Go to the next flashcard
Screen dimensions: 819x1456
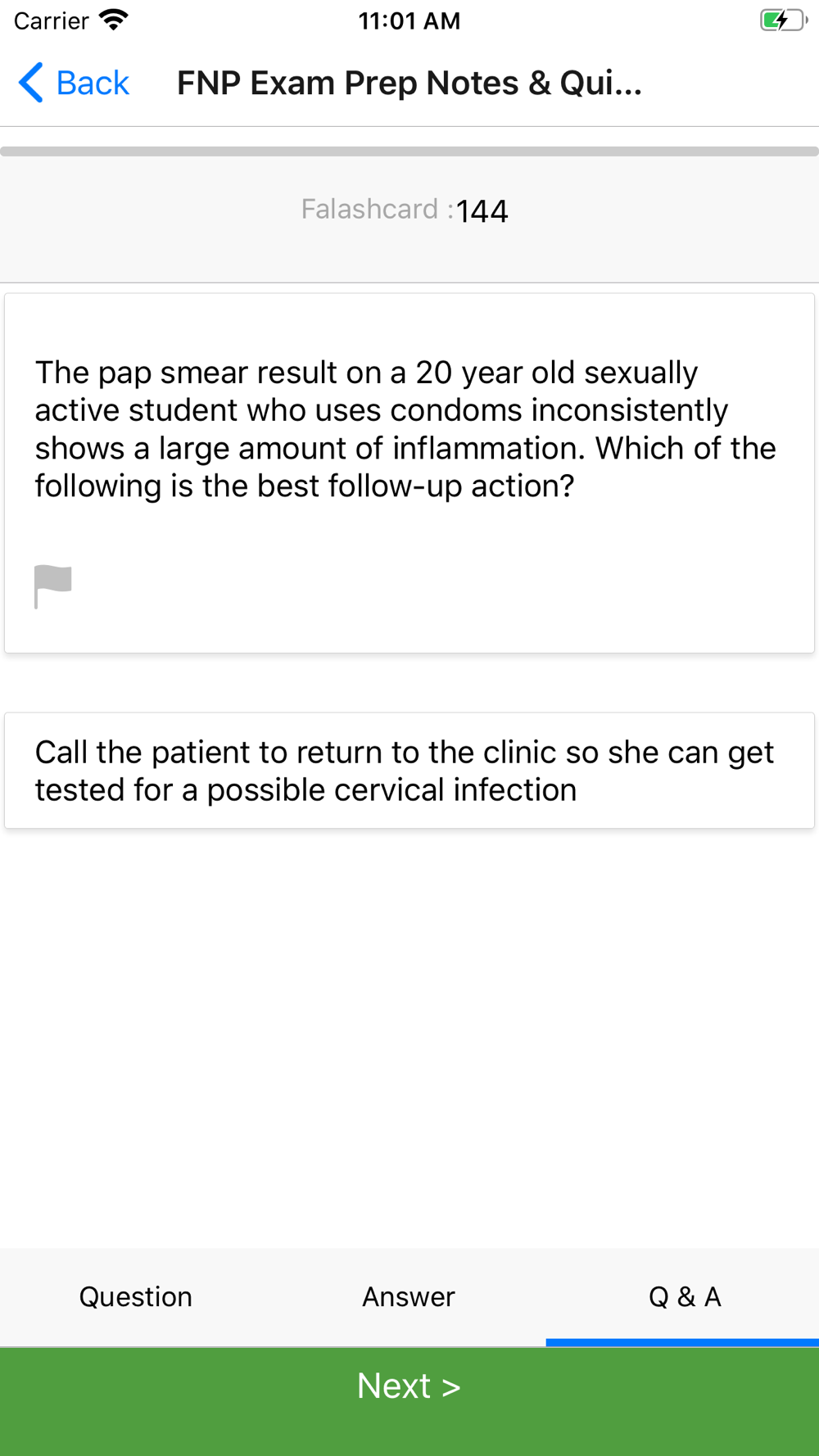[x=409, y=1401]
